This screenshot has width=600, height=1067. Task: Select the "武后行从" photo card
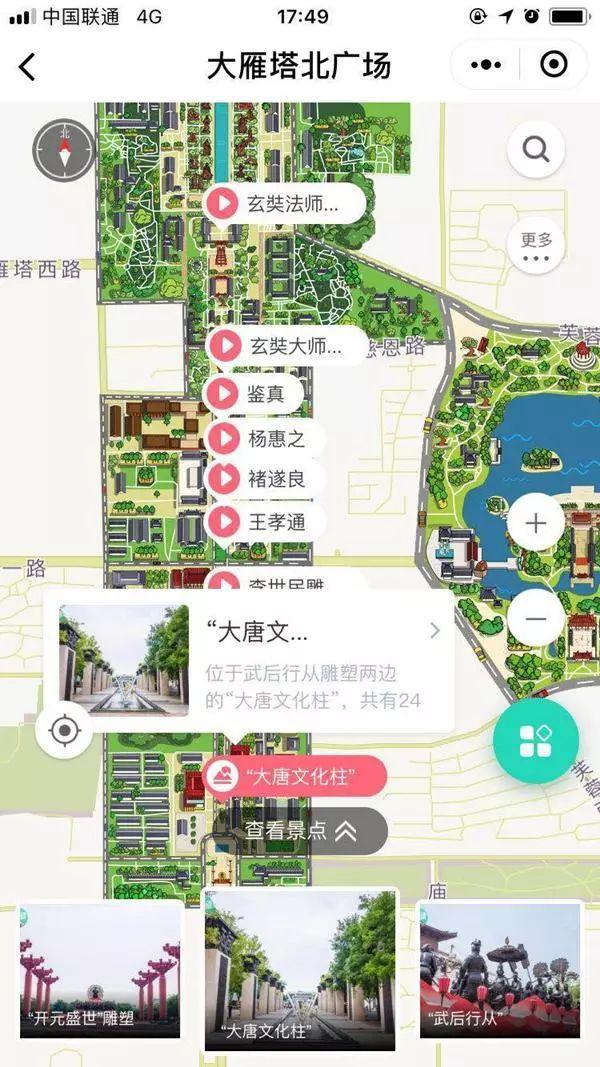pos(500,971)
